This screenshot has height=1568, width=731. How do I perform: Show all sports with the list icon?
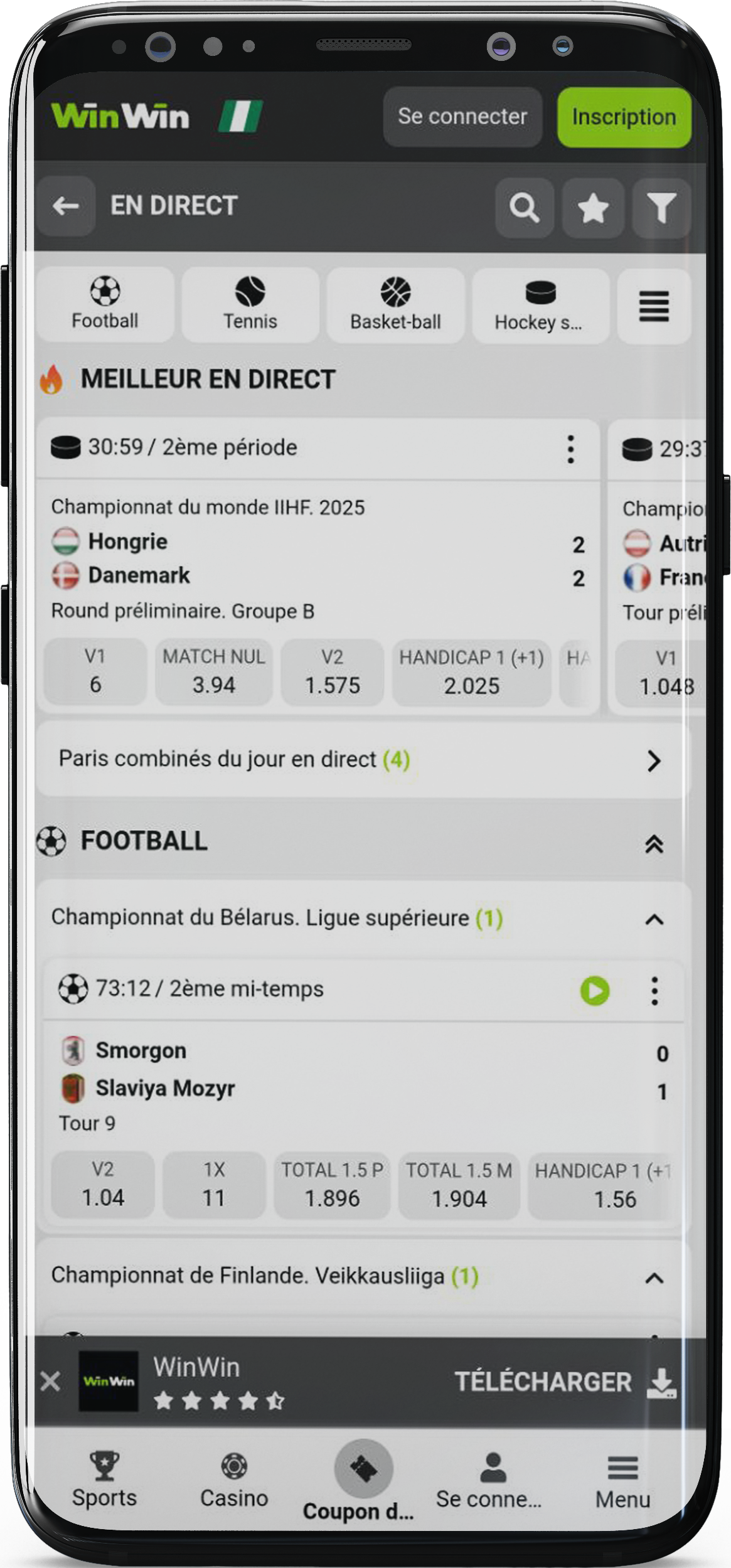pyautogui.click(x=654, y=306)
